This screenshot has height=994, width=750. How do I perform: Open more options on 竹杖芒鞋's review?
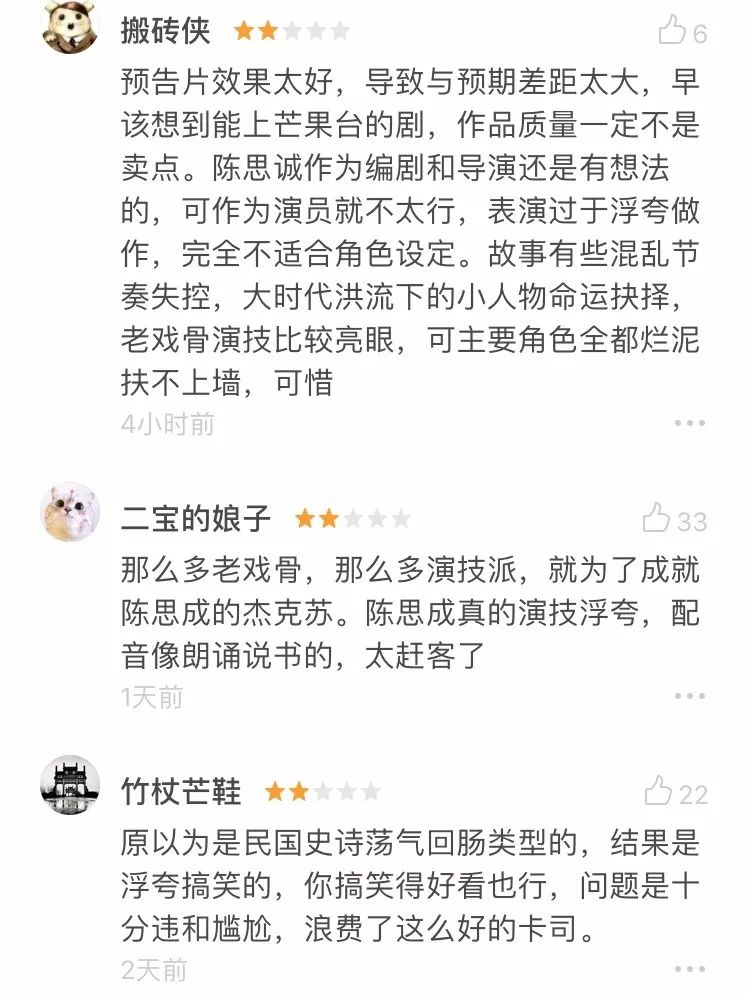(x=690, y=969)
